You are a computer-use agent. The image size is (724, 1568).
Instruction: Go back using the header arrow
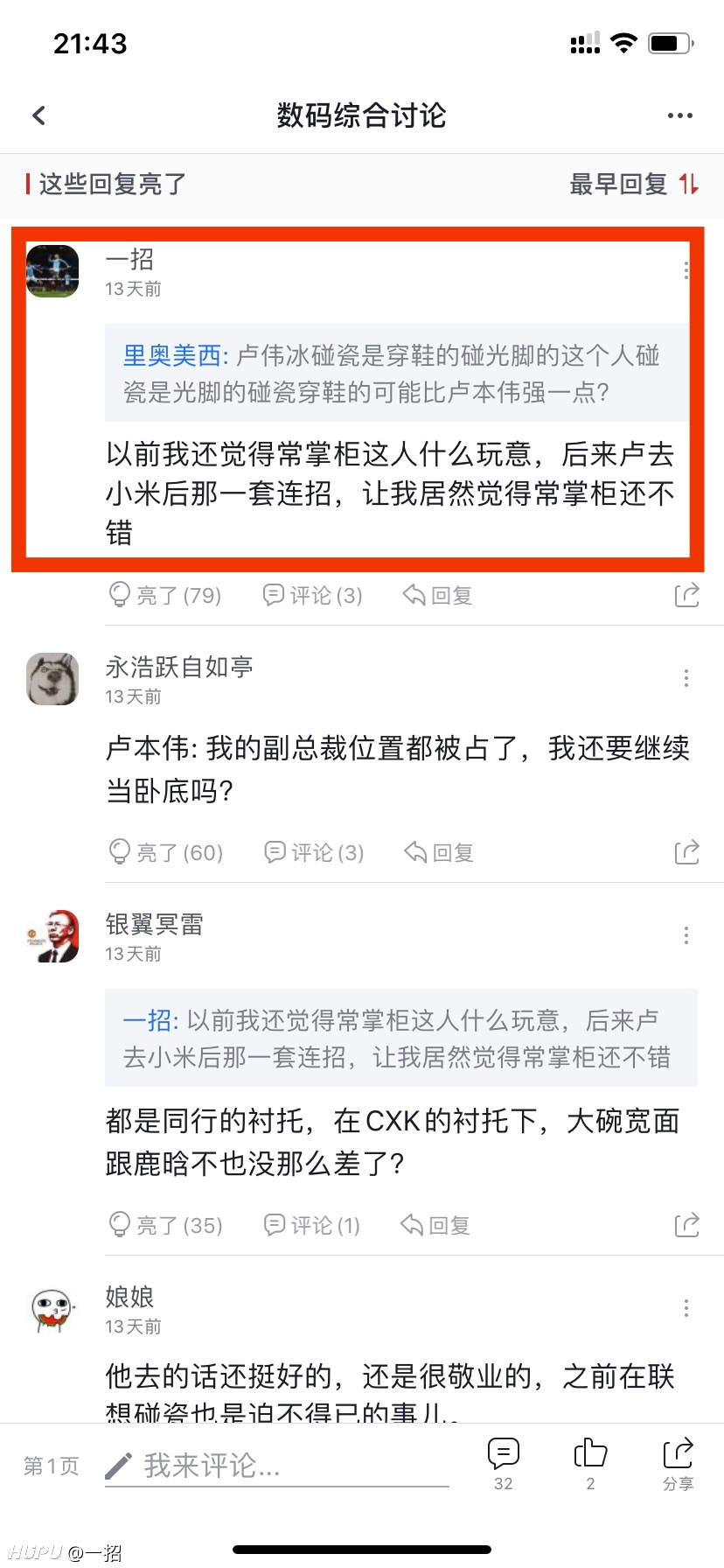point(38,115)
